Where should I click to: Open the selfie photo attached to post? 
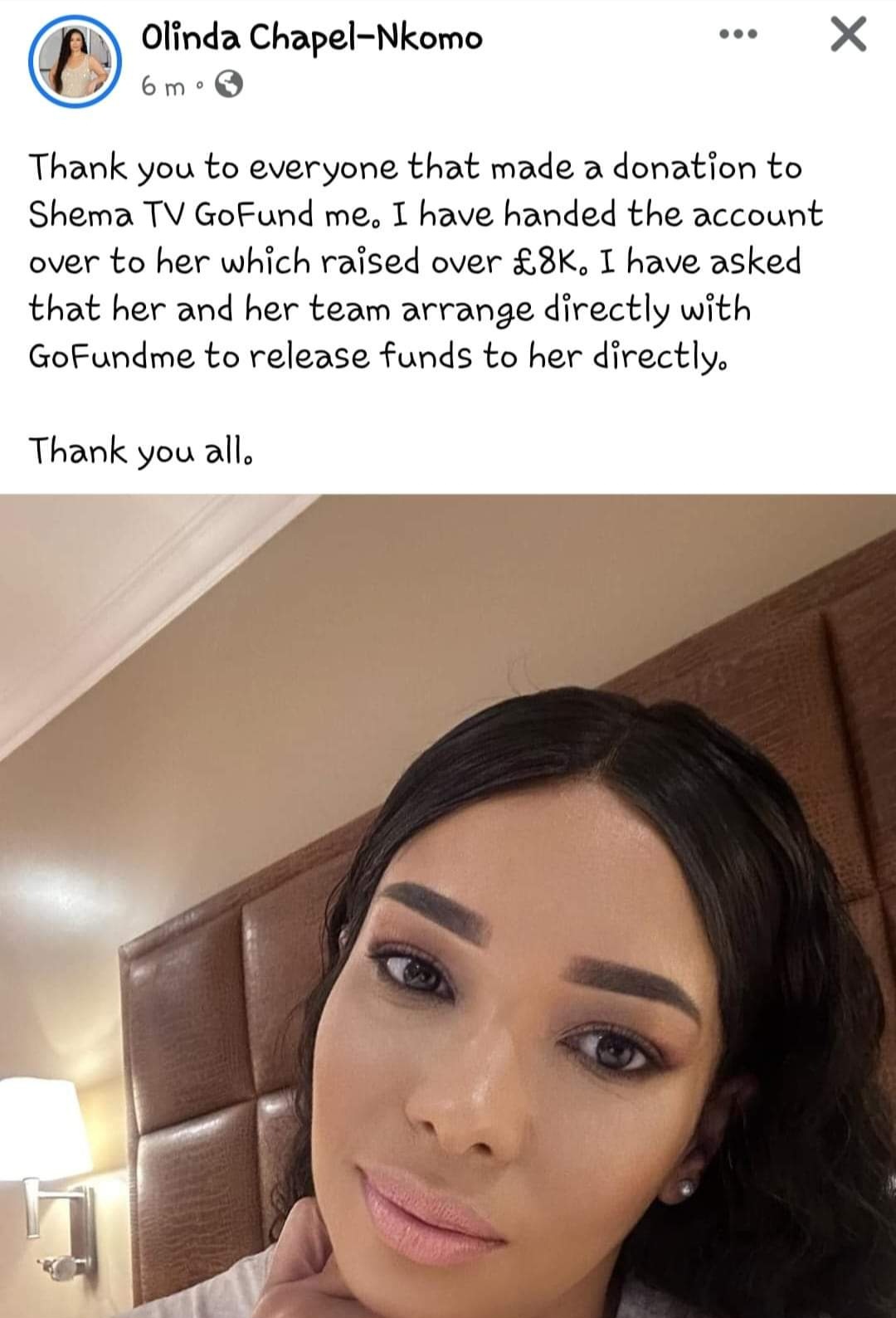(x=448, y=905)
